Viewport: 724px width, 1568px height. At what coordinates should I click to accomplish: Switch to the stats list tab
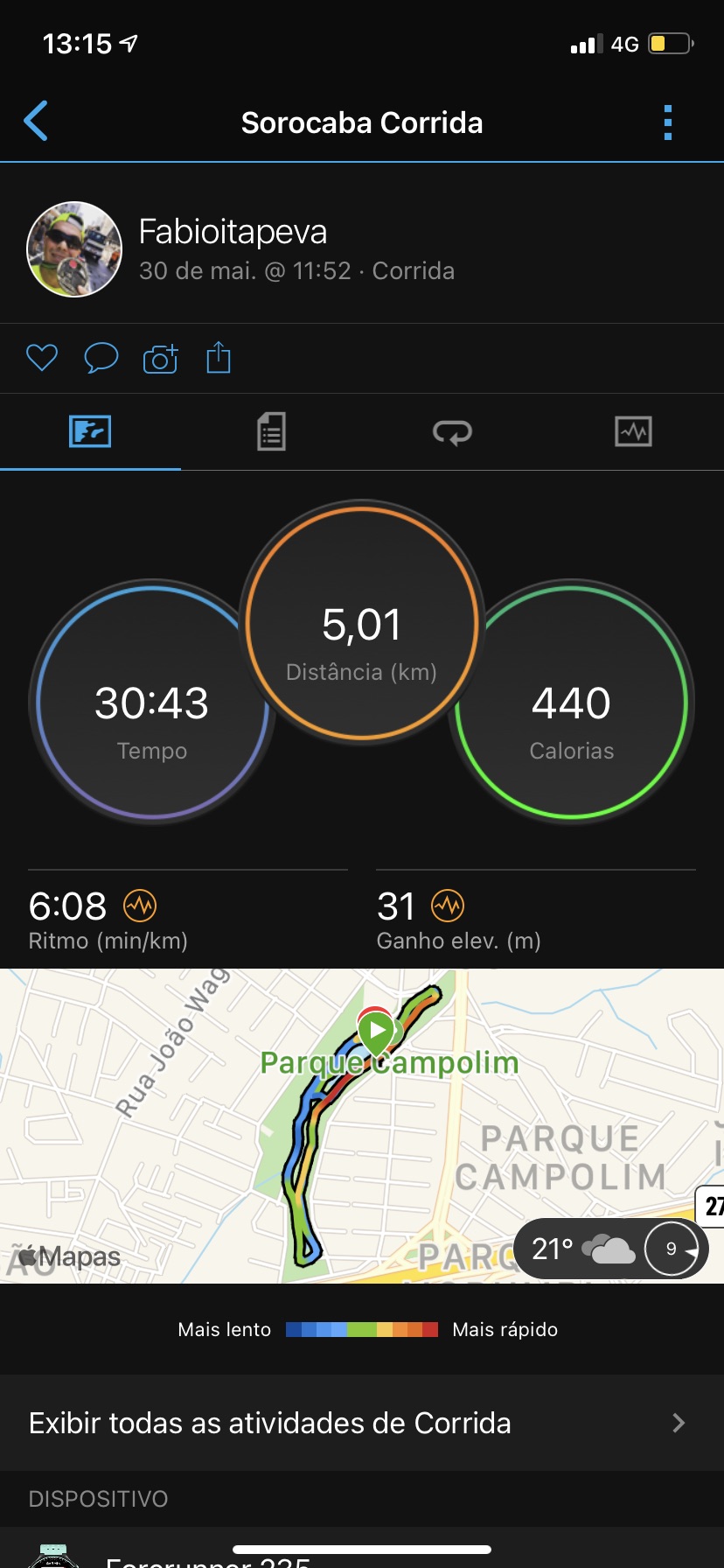pos(271,431)
